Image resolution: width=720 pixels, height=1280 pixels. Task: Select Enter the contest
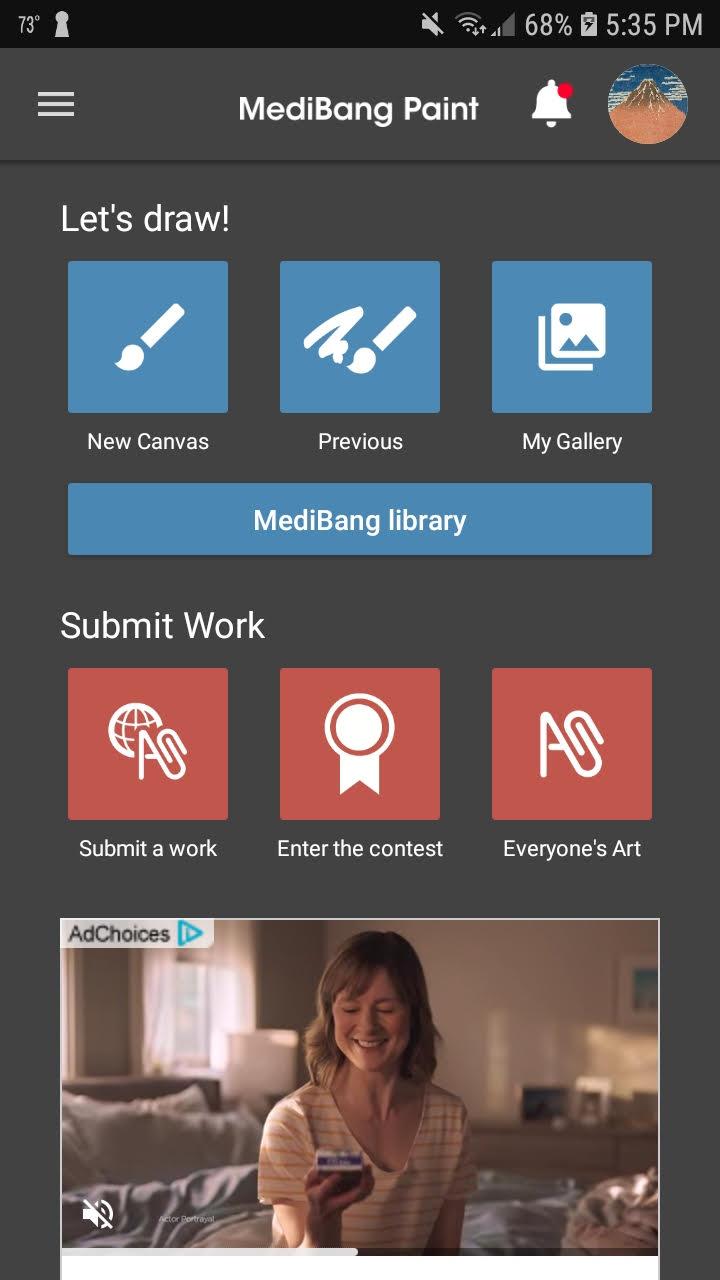[360, 744]
